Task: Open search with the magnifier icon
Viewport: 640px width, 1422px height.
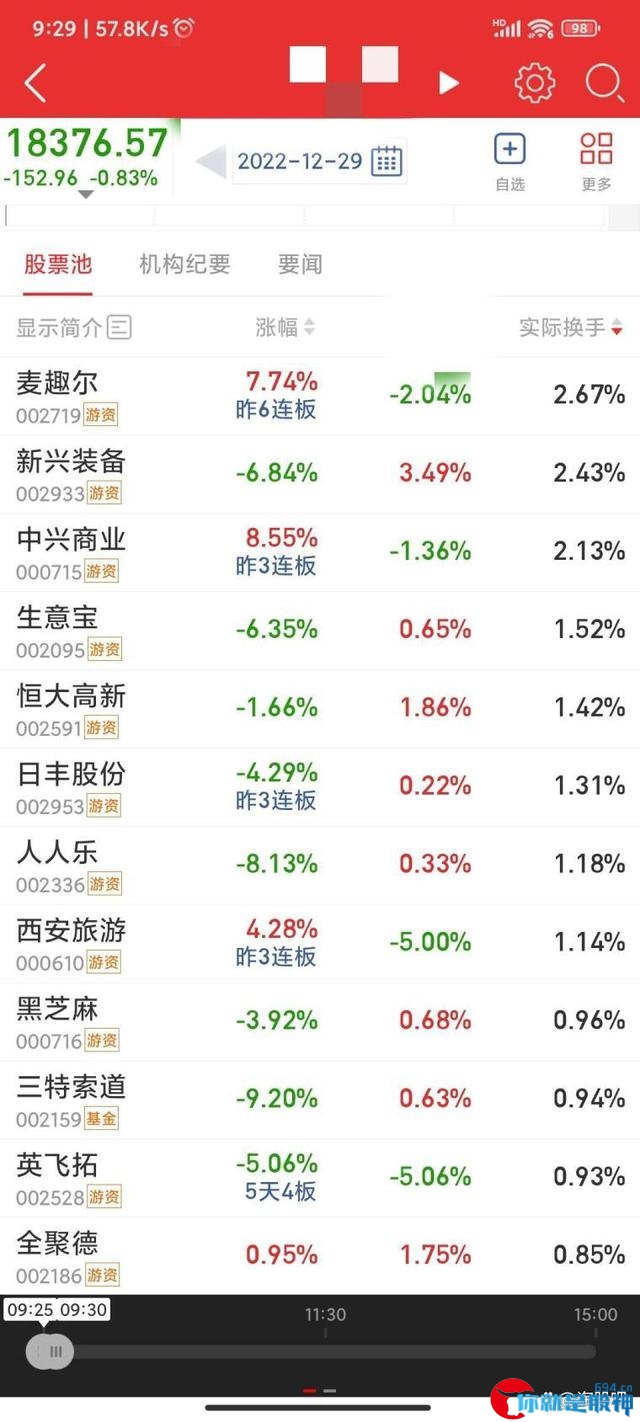Action: point(604,83)
